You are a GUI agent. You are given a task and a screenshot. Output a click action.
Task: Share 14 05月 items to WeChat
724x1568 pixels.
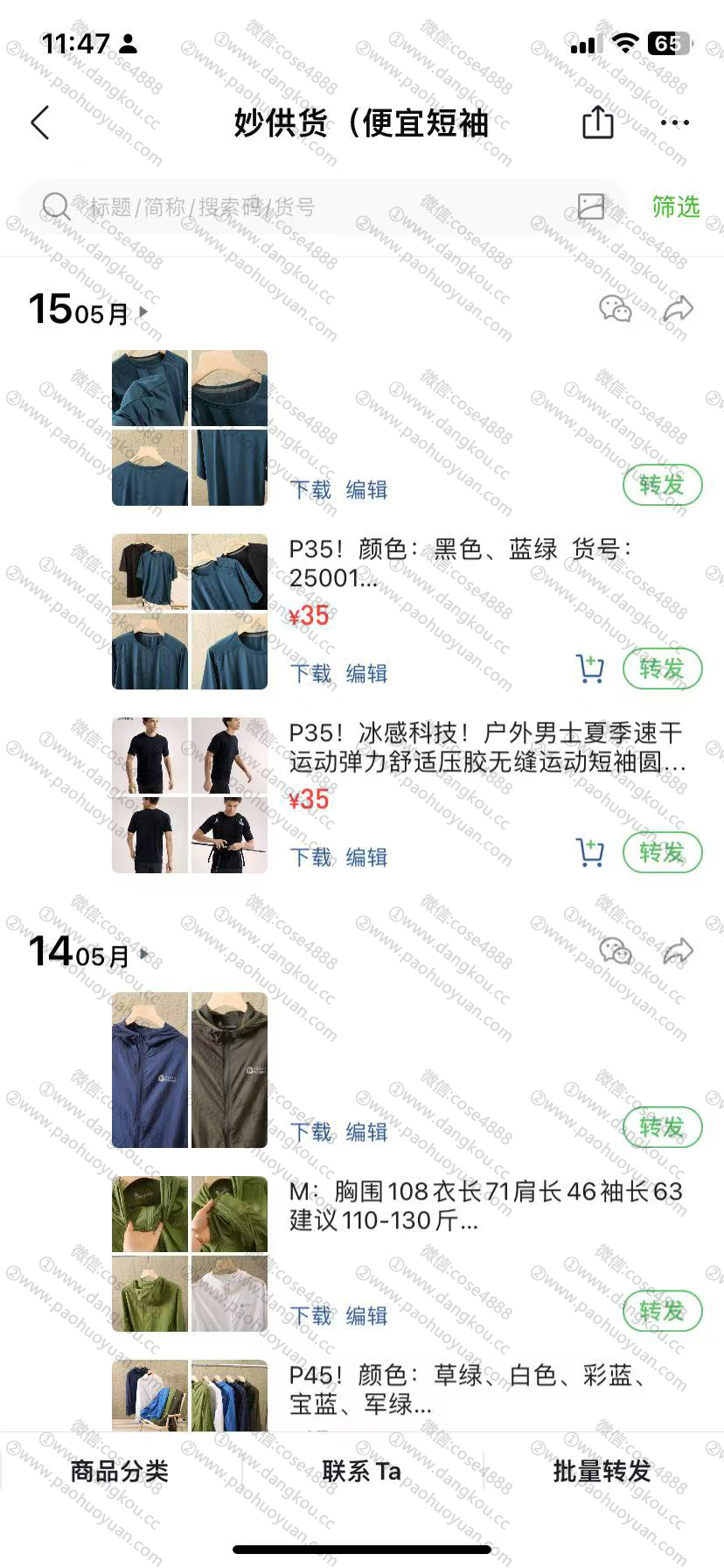coord(616,951)
